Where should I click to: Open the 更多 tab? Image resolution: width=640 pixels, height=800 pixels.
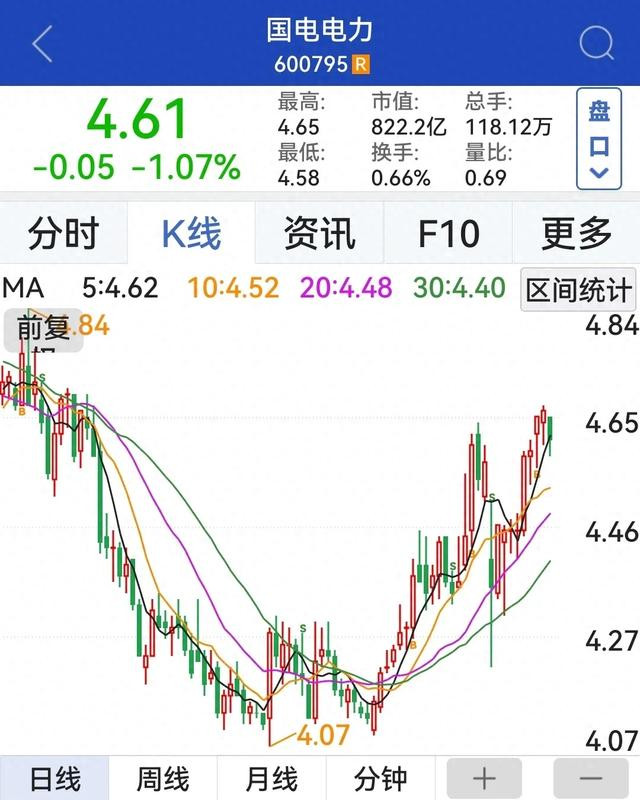[x=576, y=233]
